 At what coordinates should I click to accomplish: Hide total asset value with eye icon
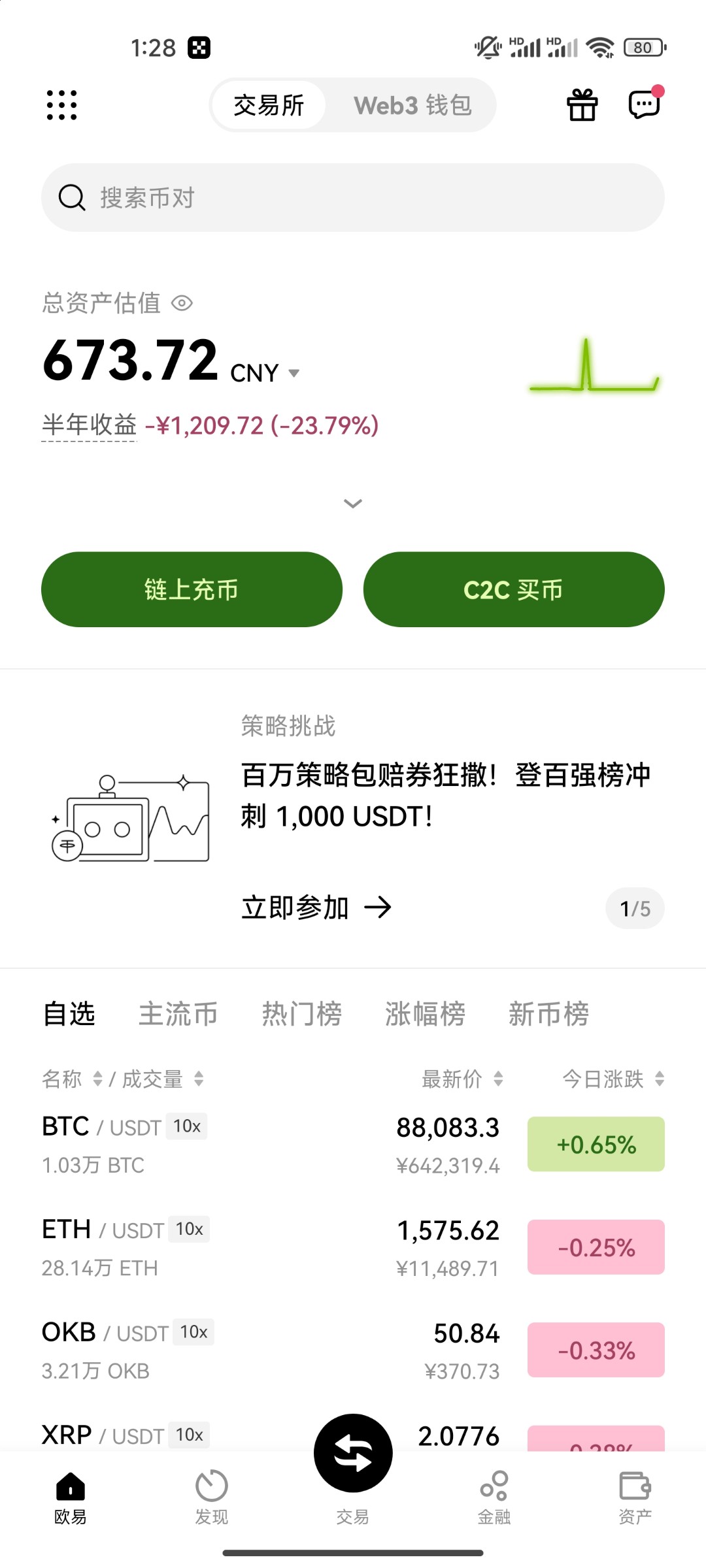click(182, 303)
